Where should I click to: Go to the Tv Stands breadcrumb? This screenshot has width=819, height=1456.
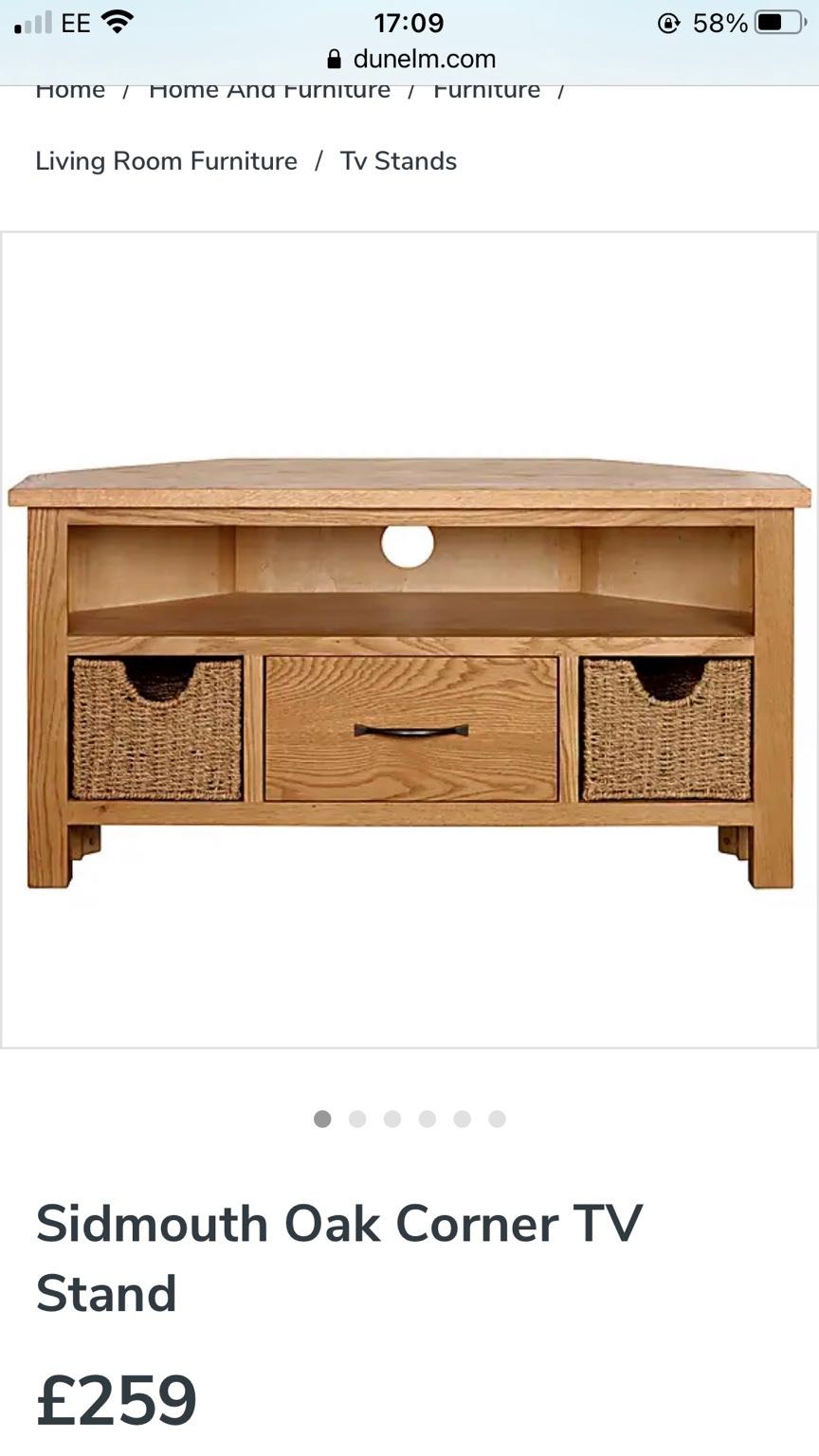[398, 161]
